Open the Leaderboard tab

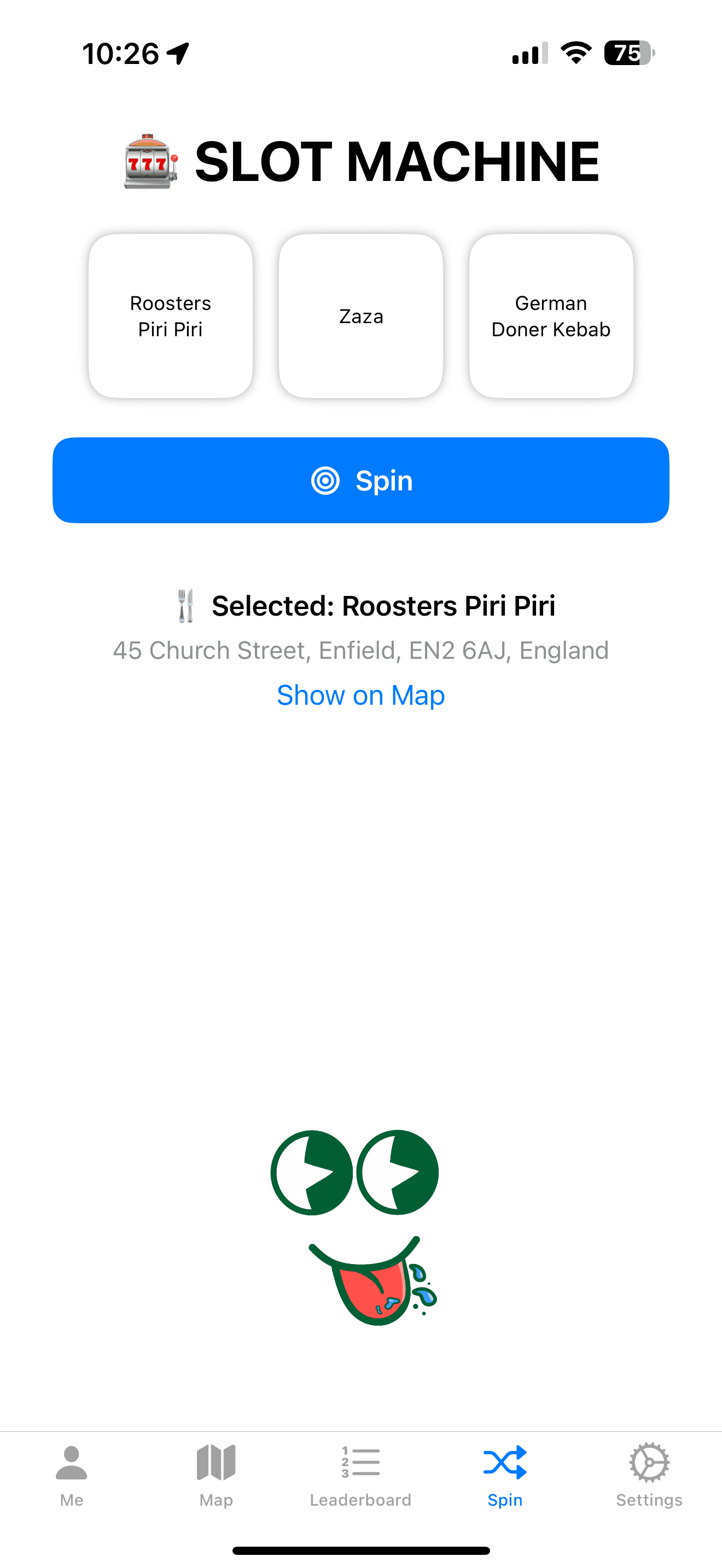coord(360,1476)
